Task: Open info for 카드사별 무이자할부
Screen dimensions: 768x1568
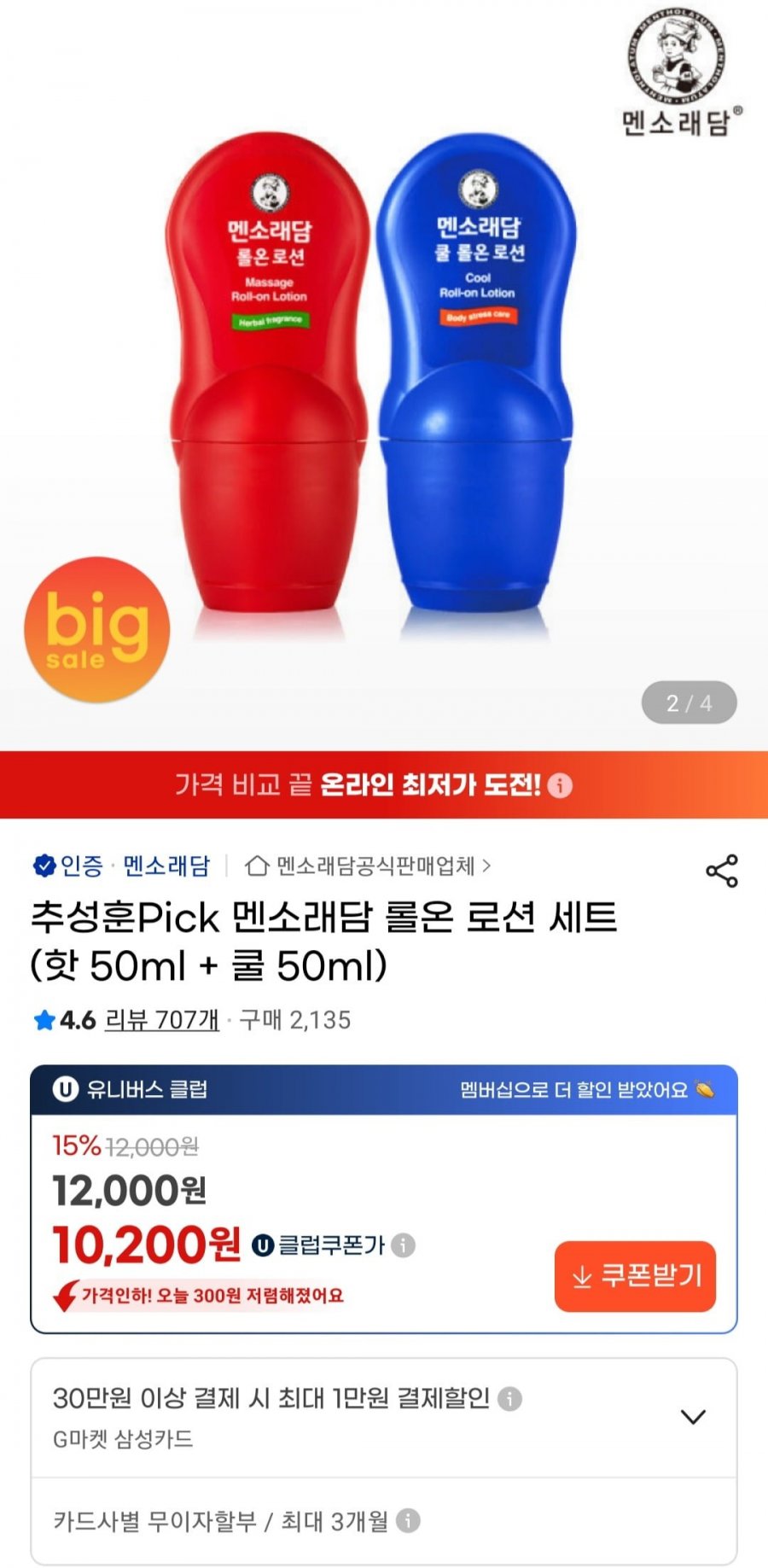Action: (409, 1520)
